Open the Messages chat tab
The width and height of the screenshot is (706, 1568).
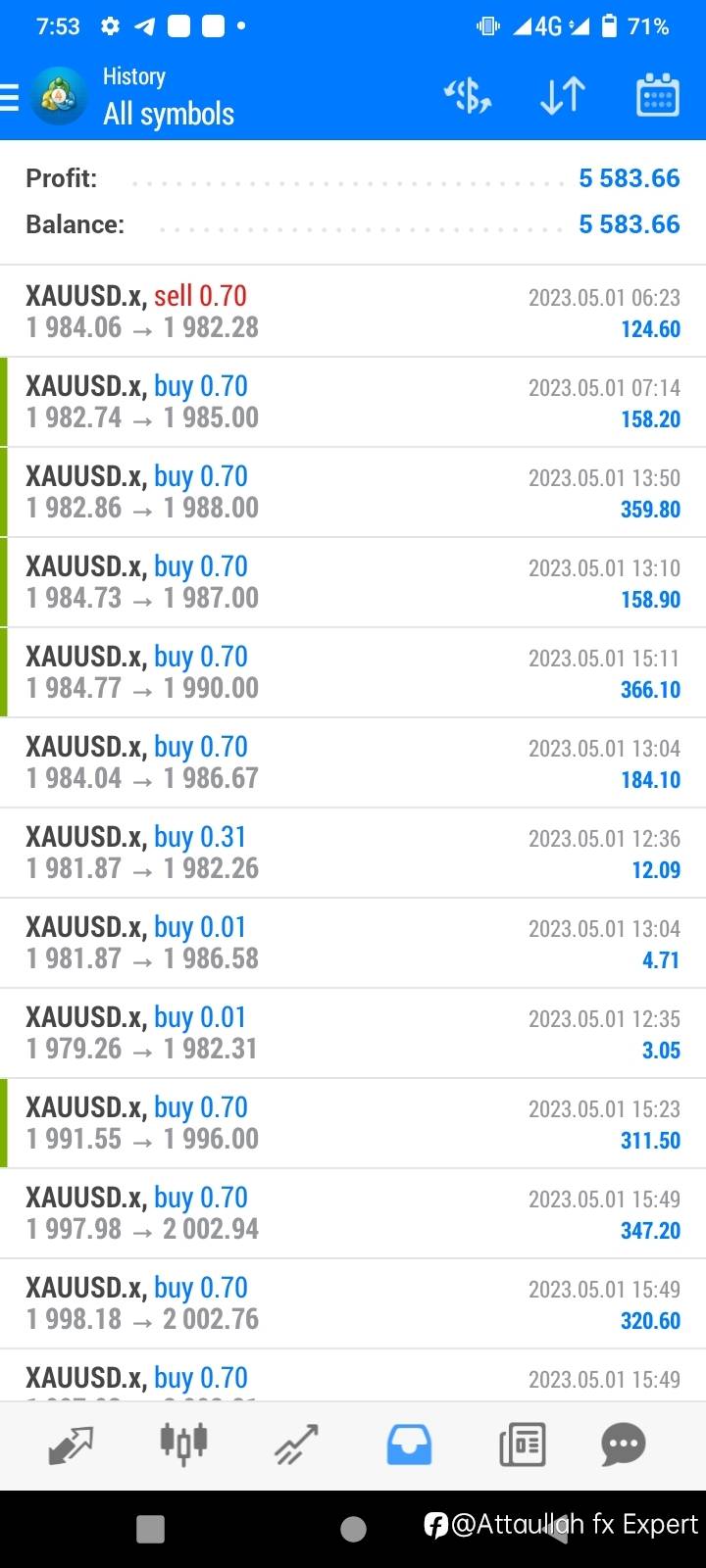tap(624, 1445)
